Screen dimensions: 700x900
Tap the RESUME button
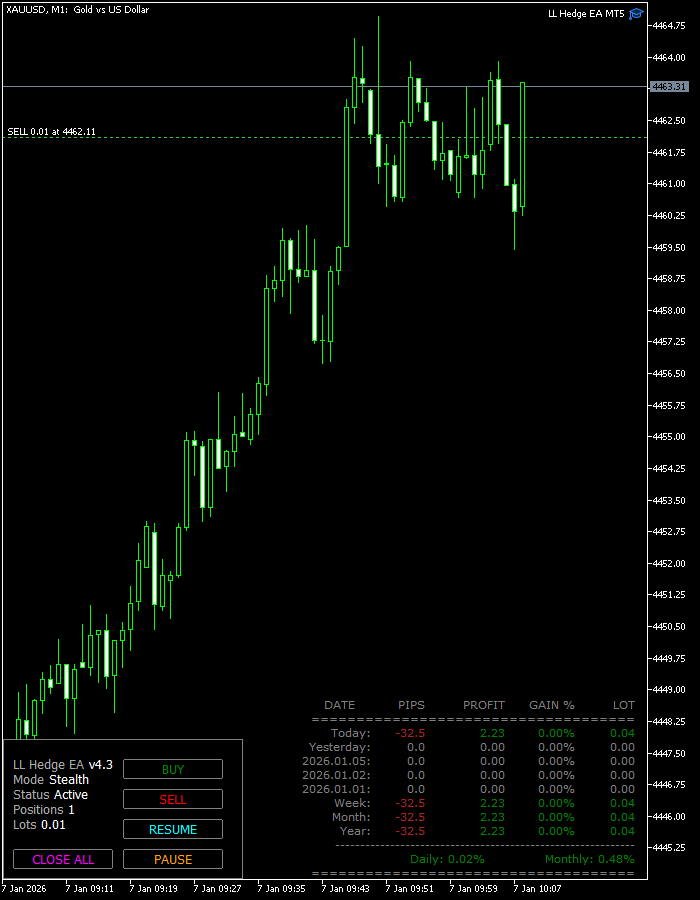tap(173, 829)
